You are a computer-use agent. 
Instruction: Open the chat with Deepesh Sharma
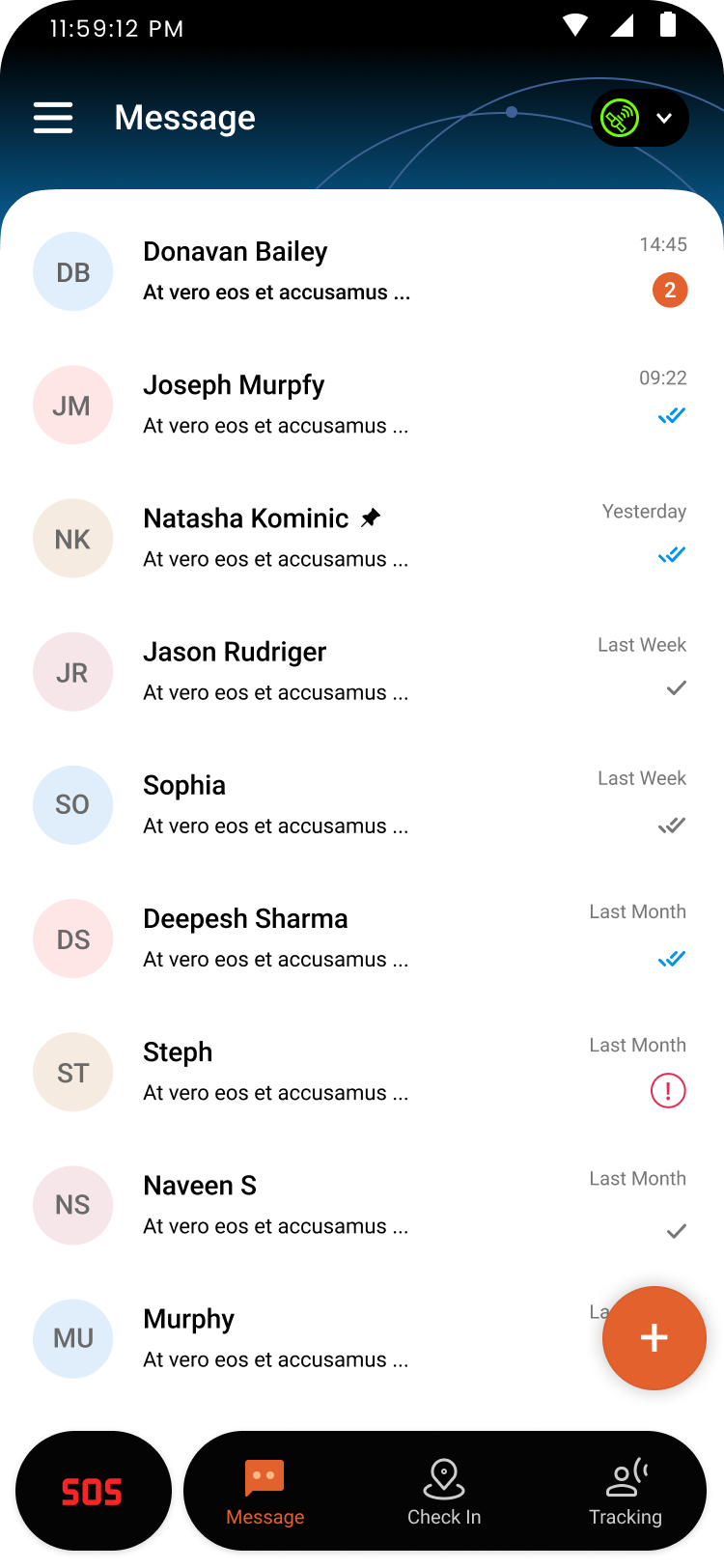362,938
